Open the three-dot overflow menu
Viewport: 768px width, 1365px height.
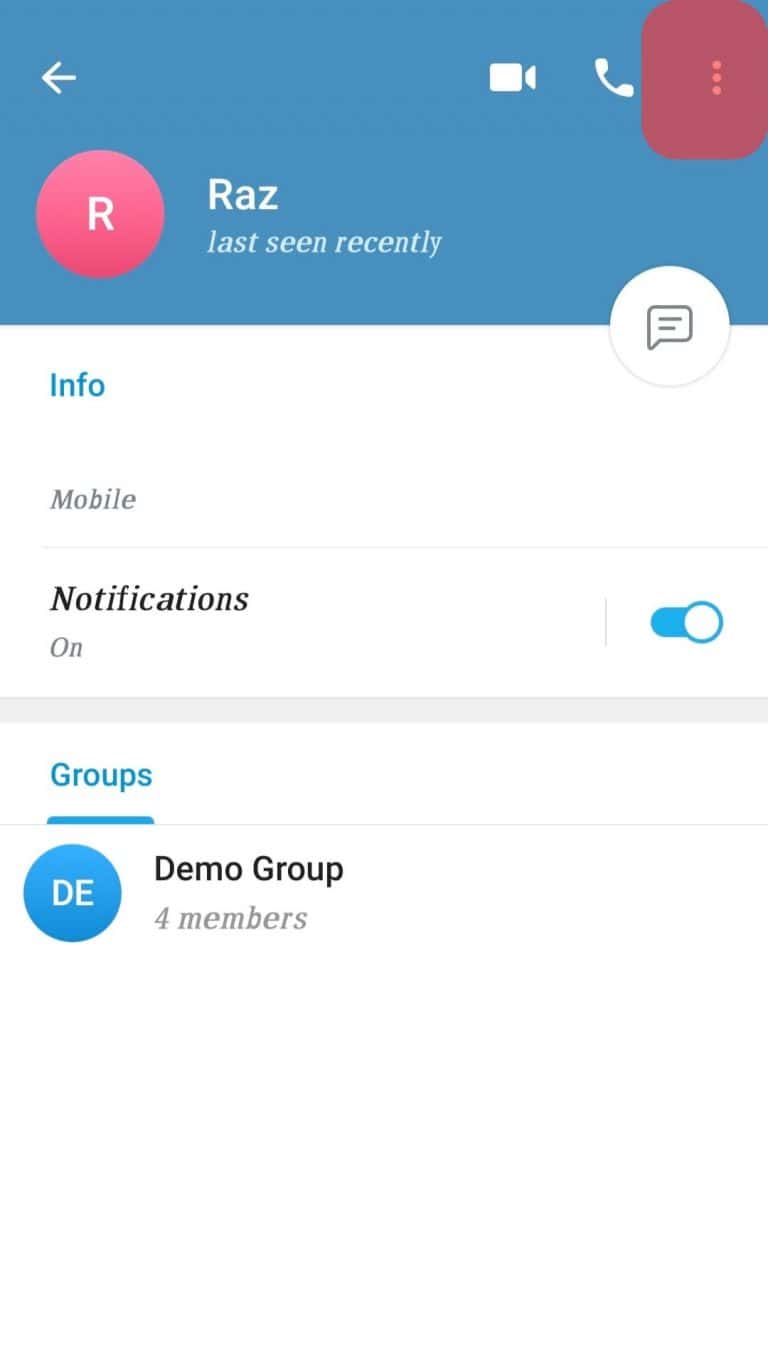point(716,77)
